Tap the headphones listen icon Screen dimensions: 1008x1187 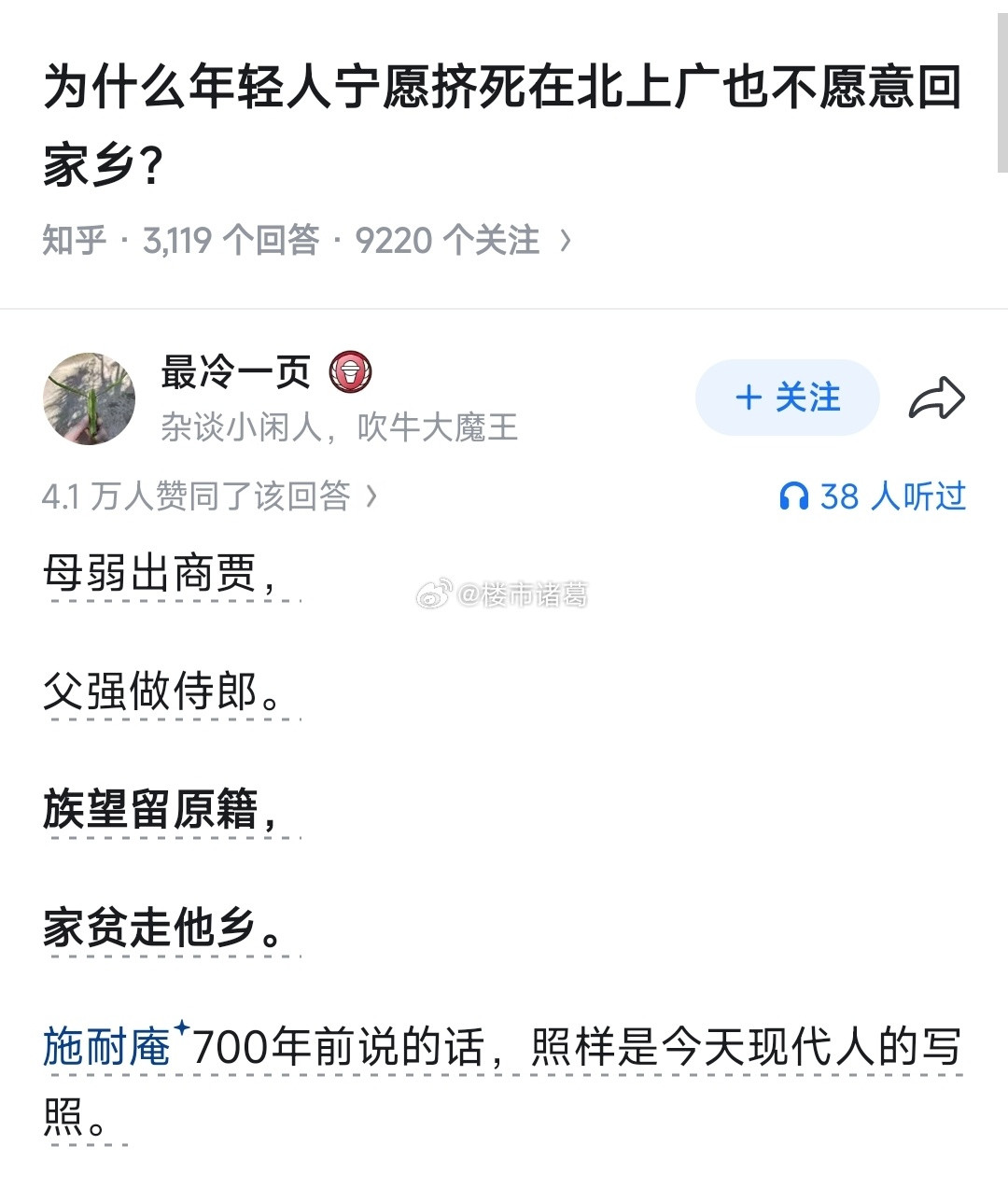coord(794,497)
